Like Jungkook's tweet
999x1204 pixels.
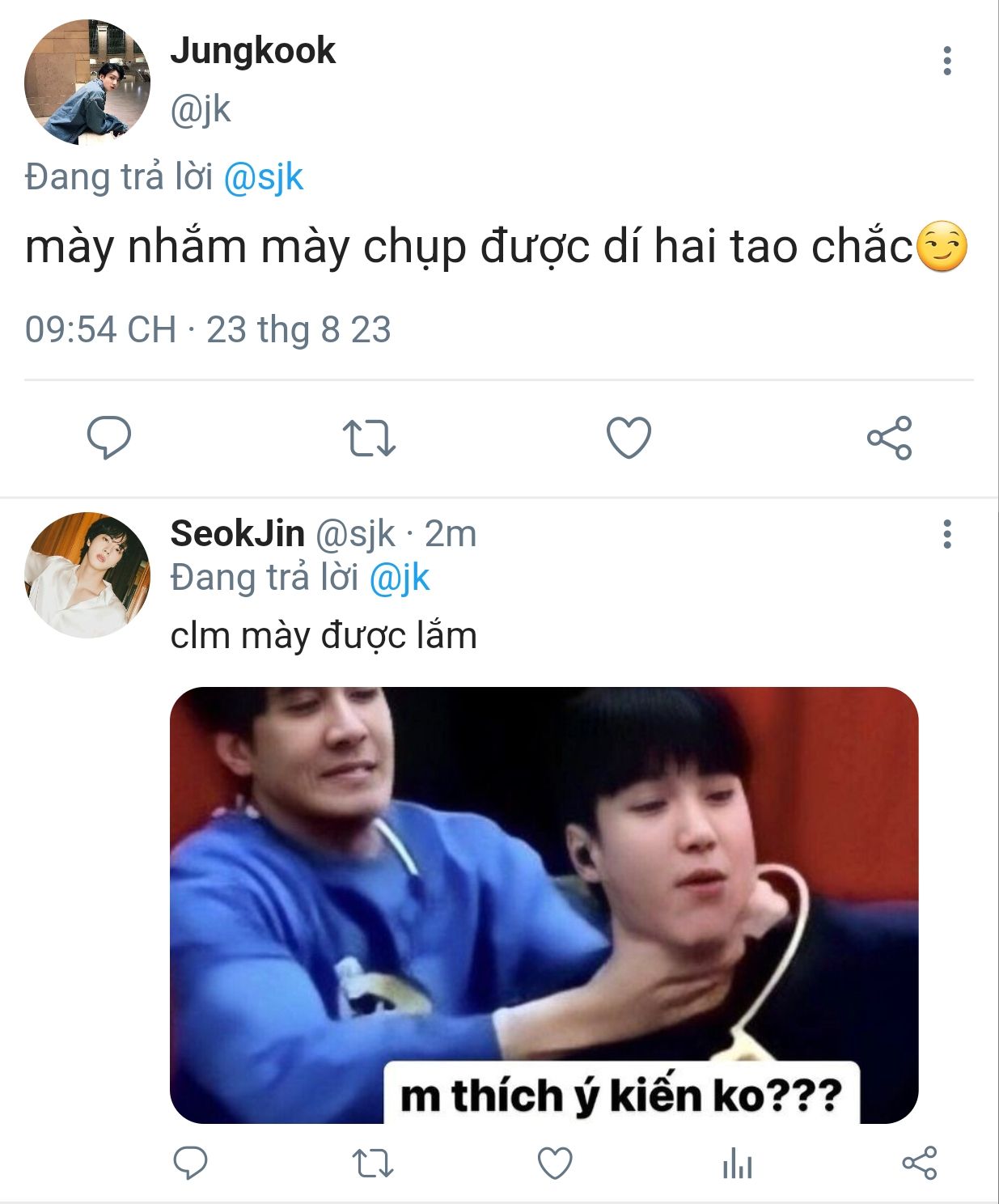[629, 438]
